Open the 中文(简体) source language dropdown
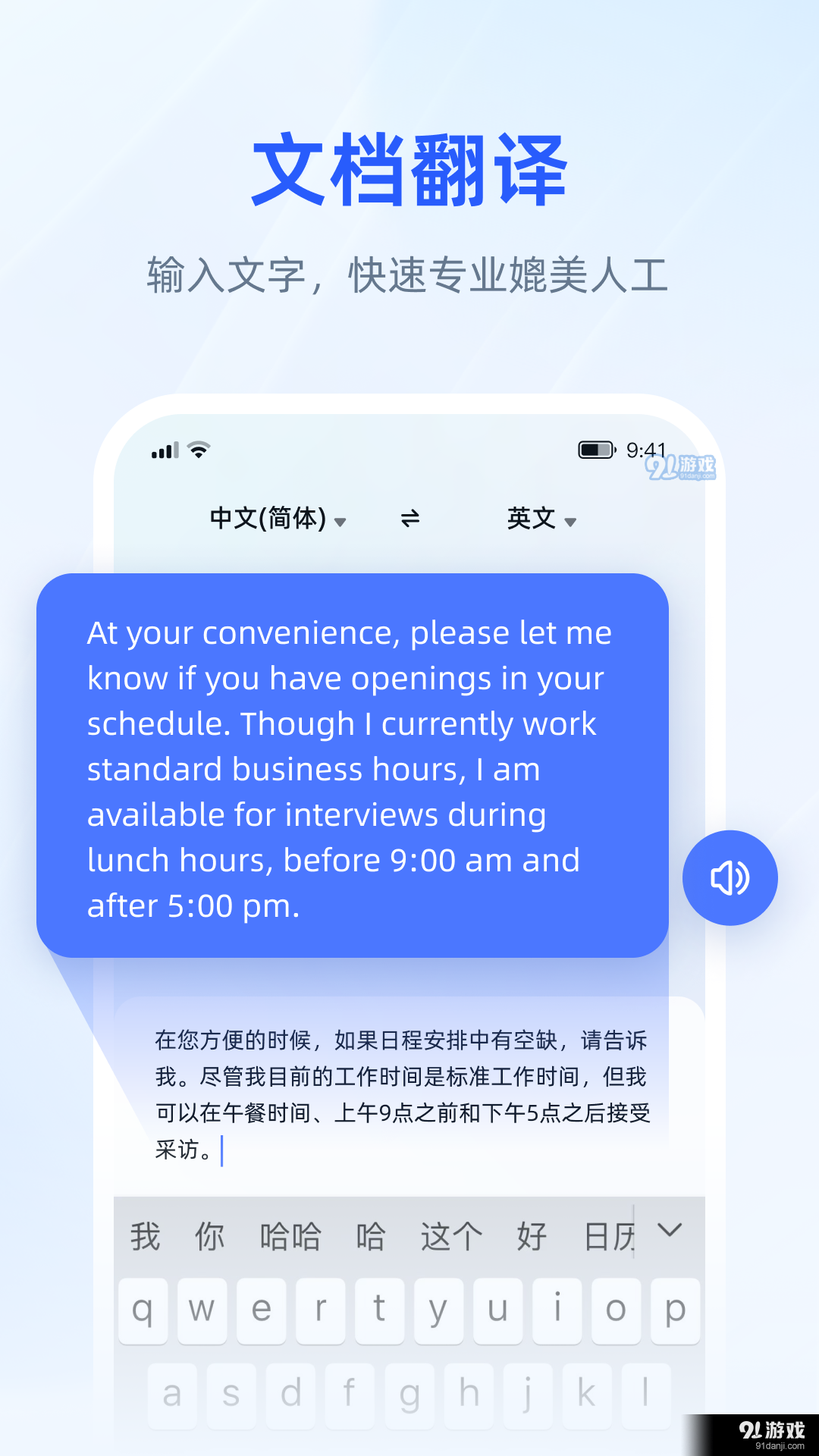The width and height of the screenshot is (819, 1456). click(x=275, y=519)
